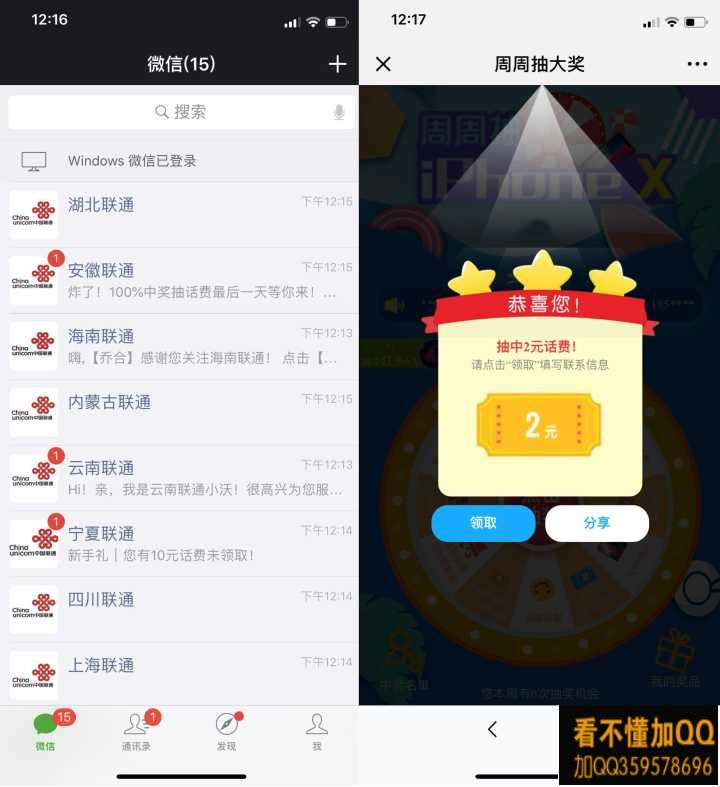Close the 周周抽大奖 page
Image resolution: width=720 pixels, height=787 pixels.
point(383,64)
